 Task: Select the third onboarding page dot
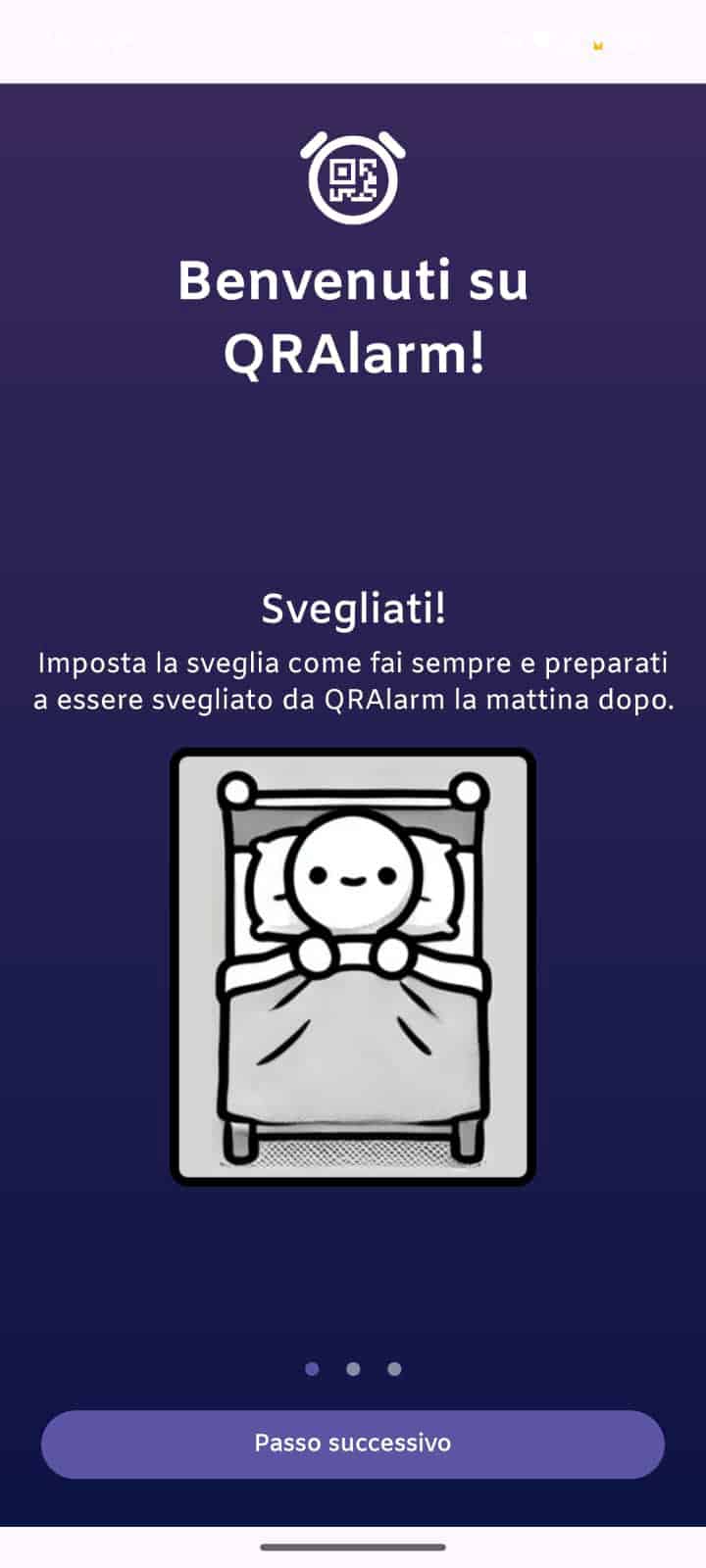pyautogui.click(x=394, y=1369)
